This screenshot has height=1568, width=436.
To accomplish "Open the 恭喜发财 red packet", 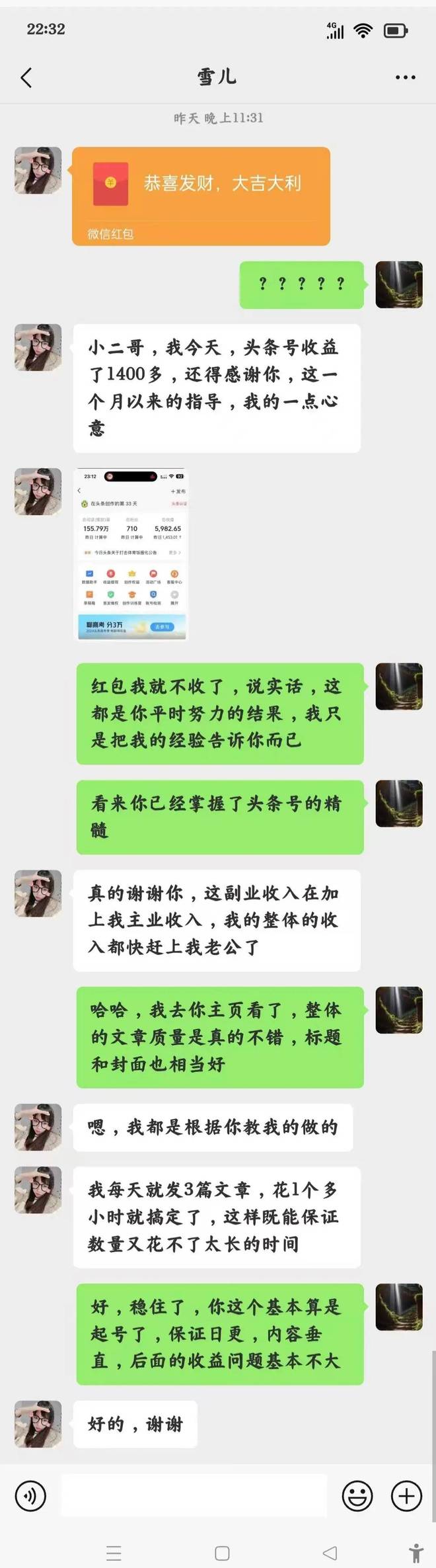I will (x=201, y=196).
